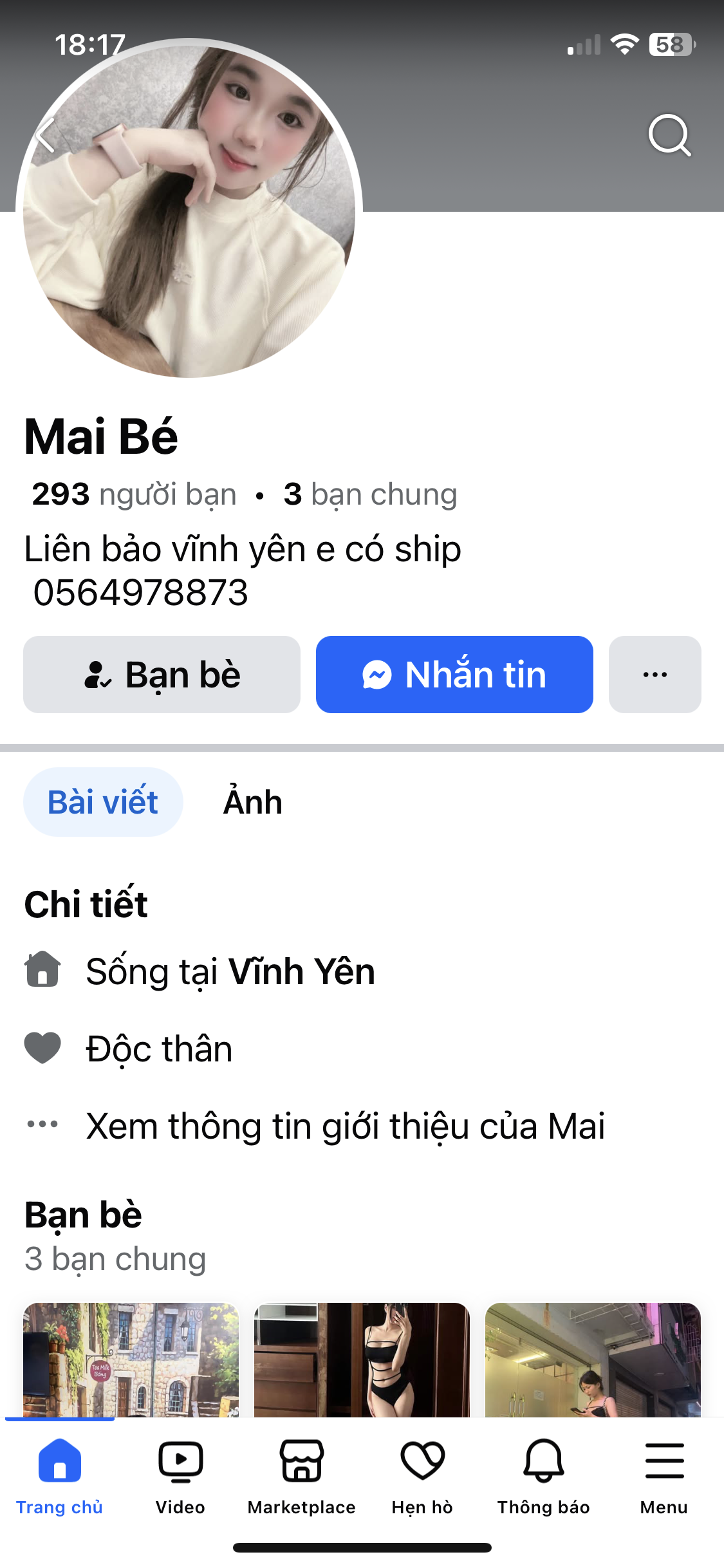
Task: Switch to the Ảnh tab
Action: pos(253,802)
